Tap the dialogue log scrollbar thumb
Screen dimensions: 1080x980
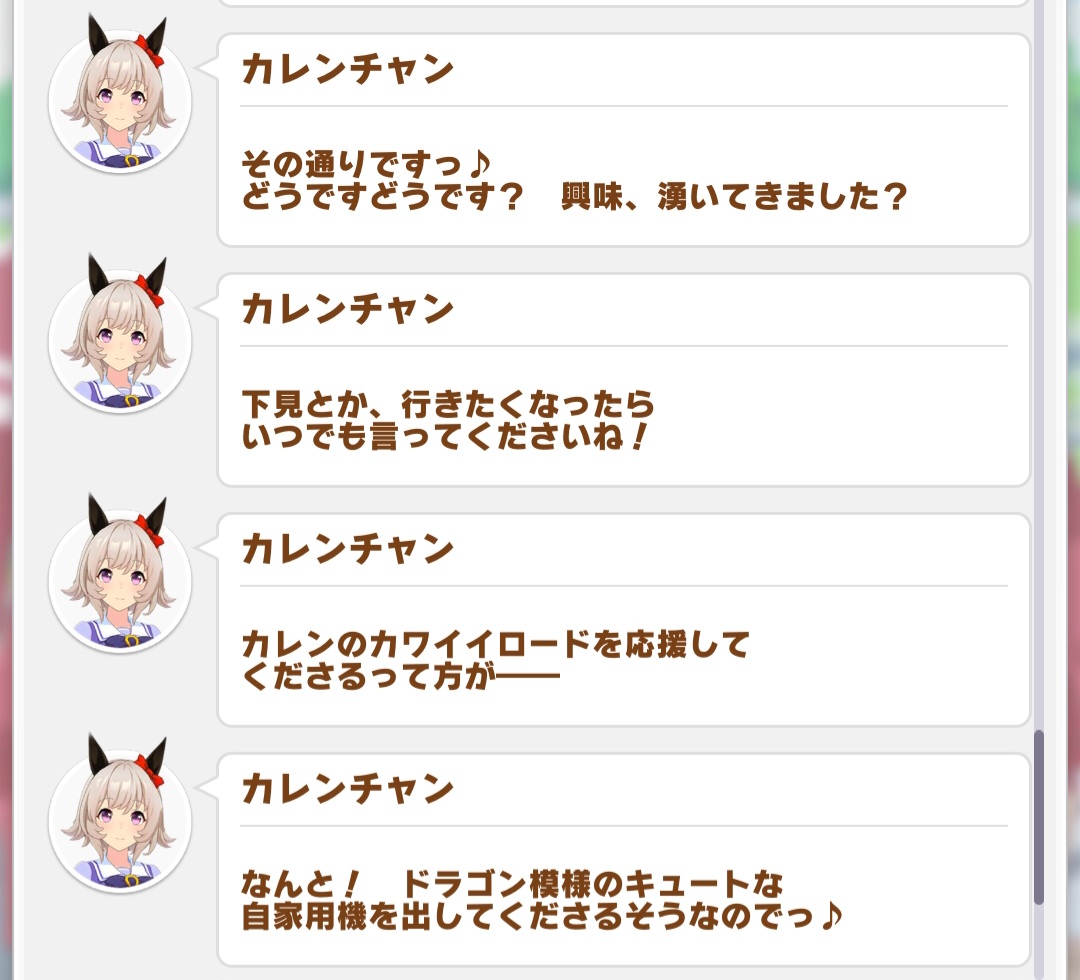(x=1039, y=817)
